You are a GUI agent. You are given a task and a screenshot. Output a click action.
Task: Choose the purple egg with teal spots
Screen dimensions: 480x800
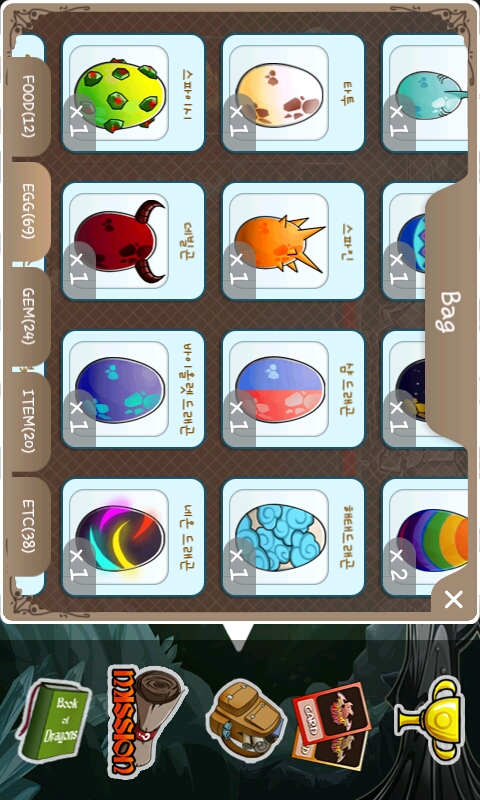click(x=133, y=389)
